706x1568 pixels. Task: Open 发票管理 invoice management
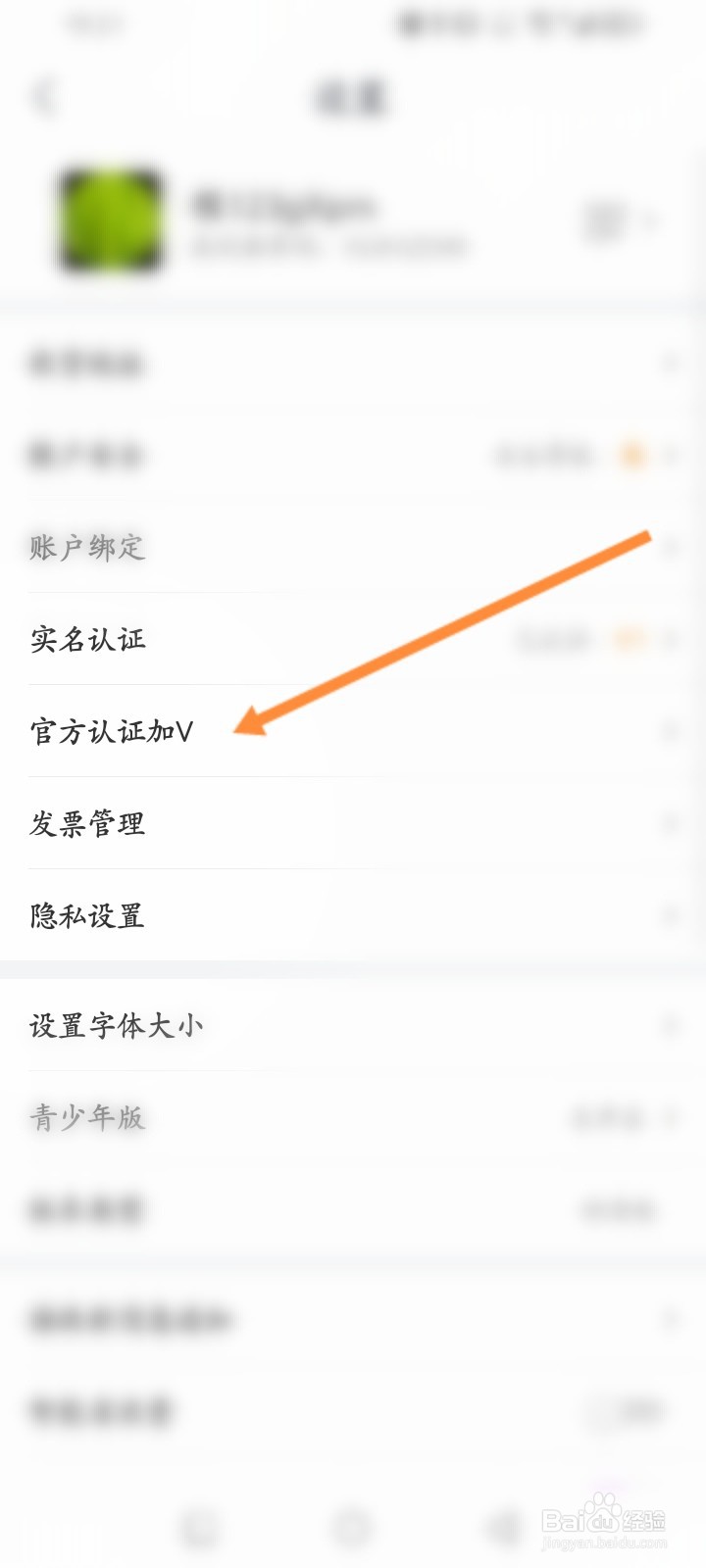point(87,823)
